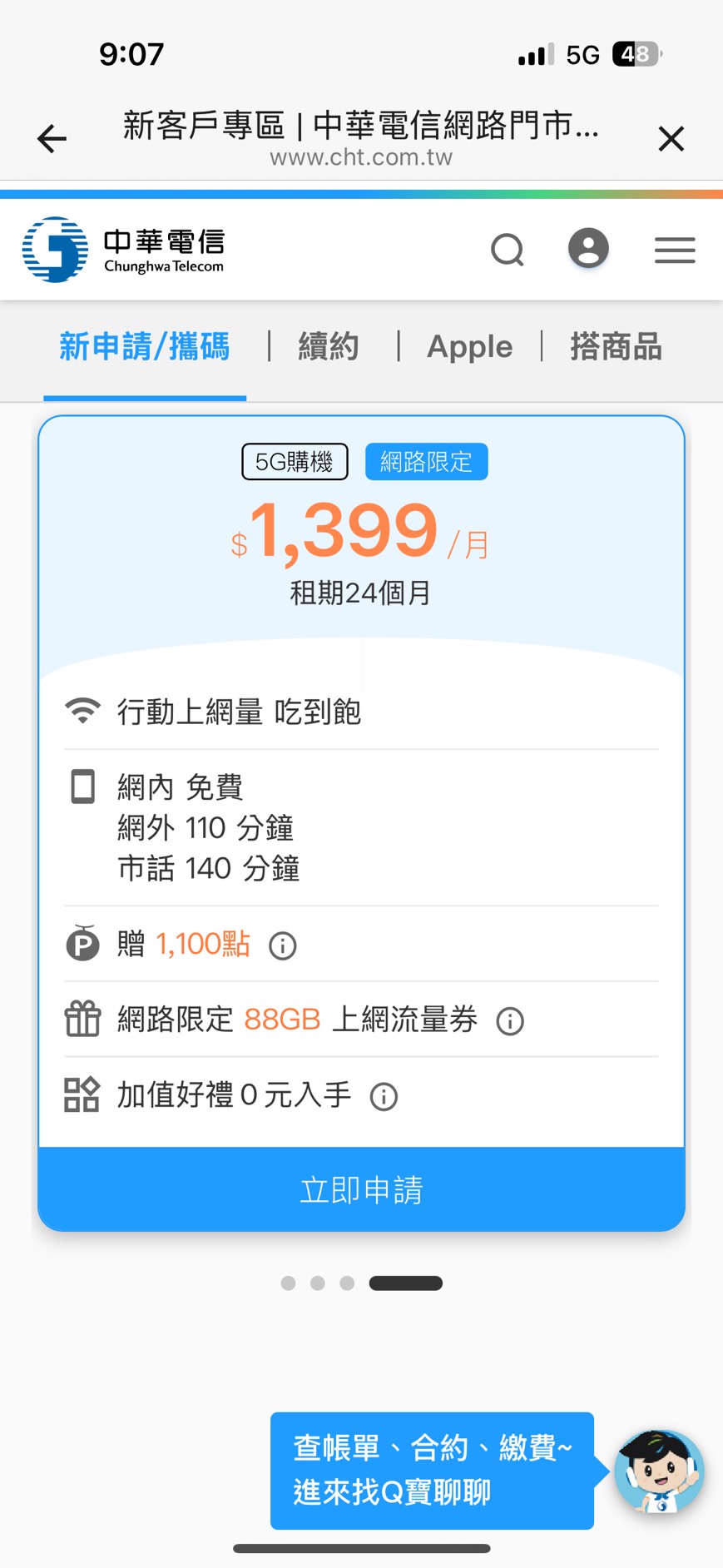
Task: Go back in the in-app browser
Action: [52, 138]
